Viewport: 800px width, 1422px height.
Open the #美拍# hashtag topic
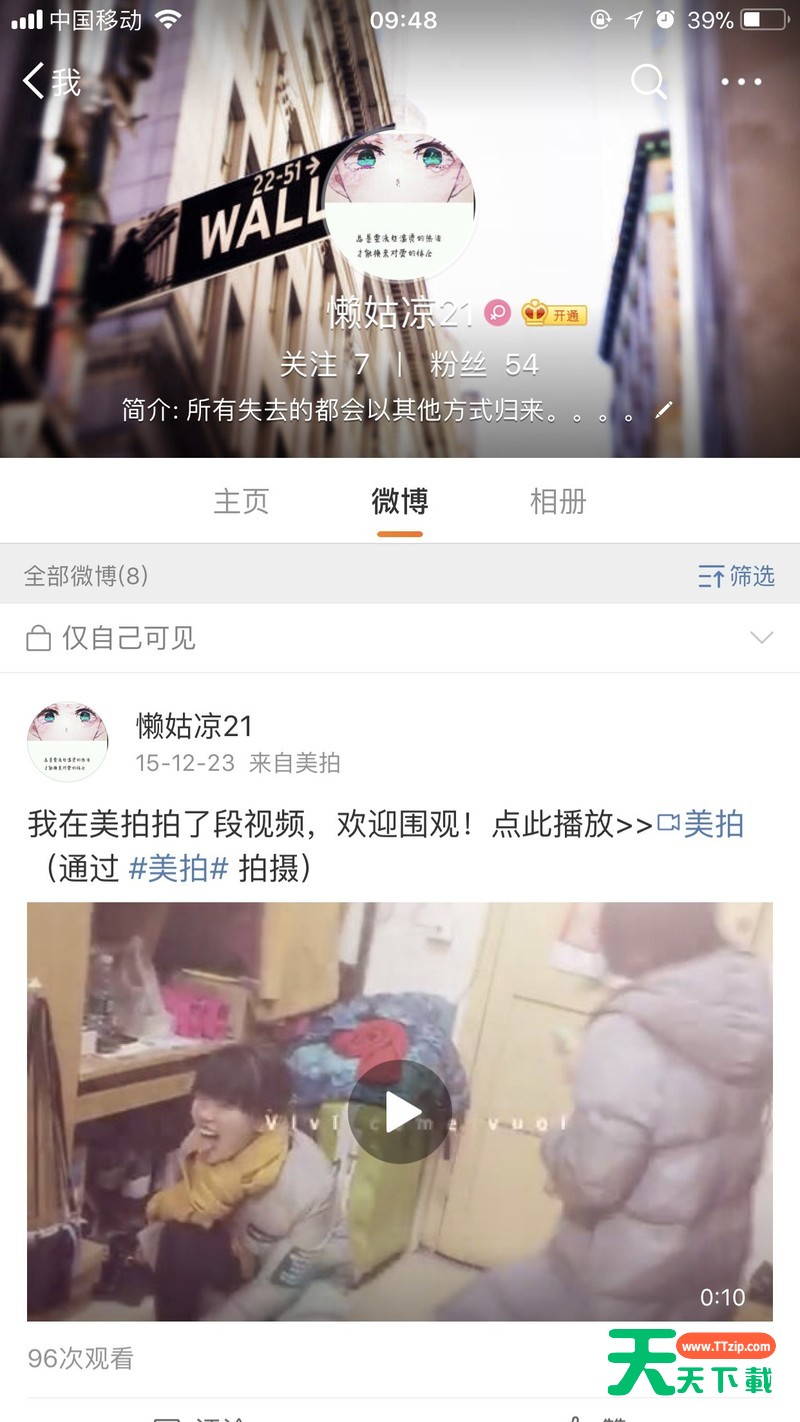[x=179, y=869]
